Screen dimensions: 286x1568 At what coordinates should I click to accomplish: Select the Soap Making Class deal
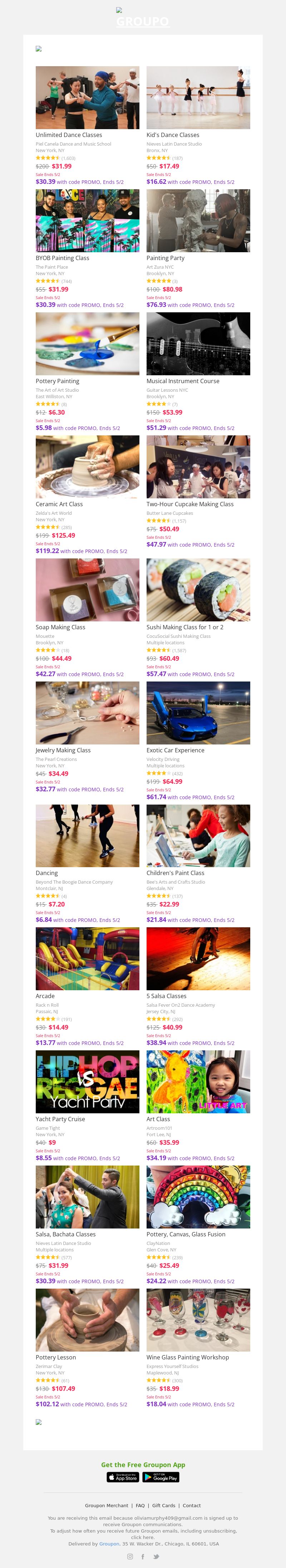point(87,590)
